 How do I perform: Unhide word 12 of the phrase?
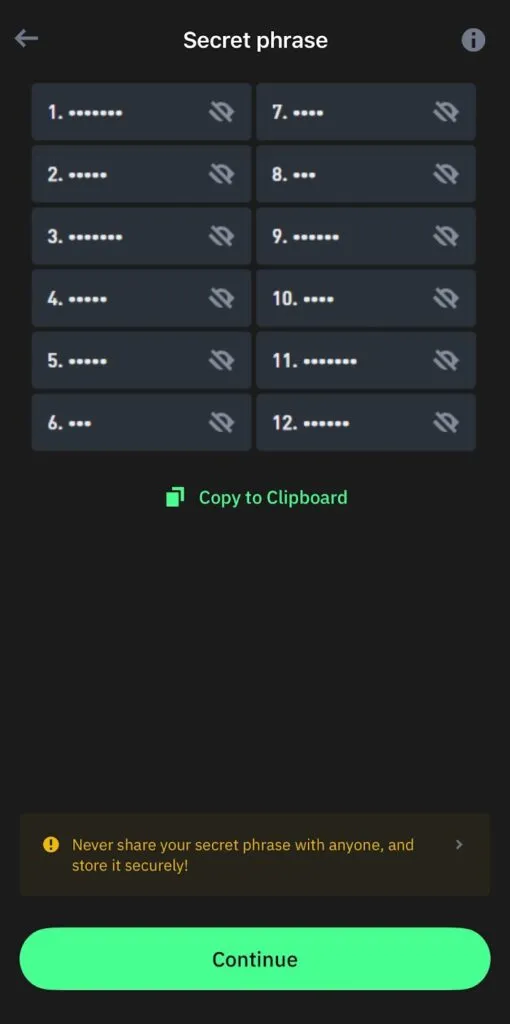[x=446, y=423]
